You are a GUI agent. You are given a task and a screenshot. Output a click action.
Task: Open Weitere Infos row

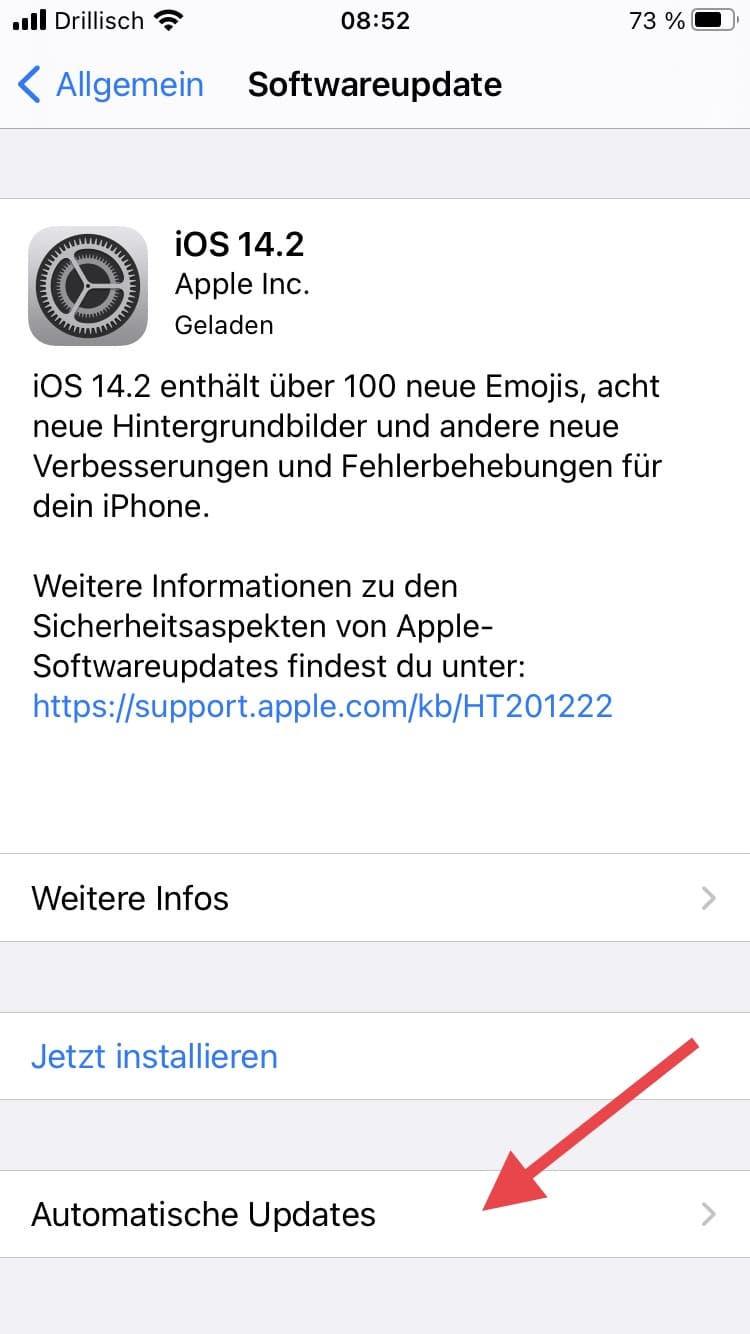[x=375, y=898]
